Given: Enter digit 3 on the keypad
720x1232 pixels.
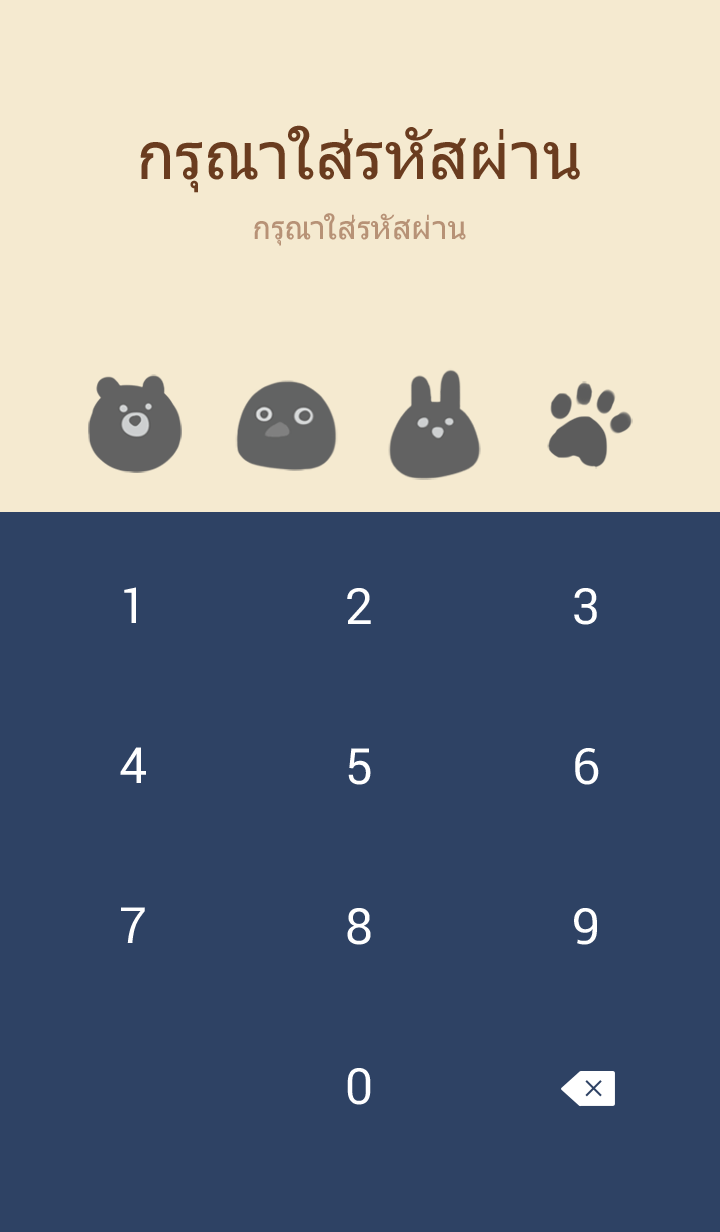Looking at the screenshot, I should [586, 607].
